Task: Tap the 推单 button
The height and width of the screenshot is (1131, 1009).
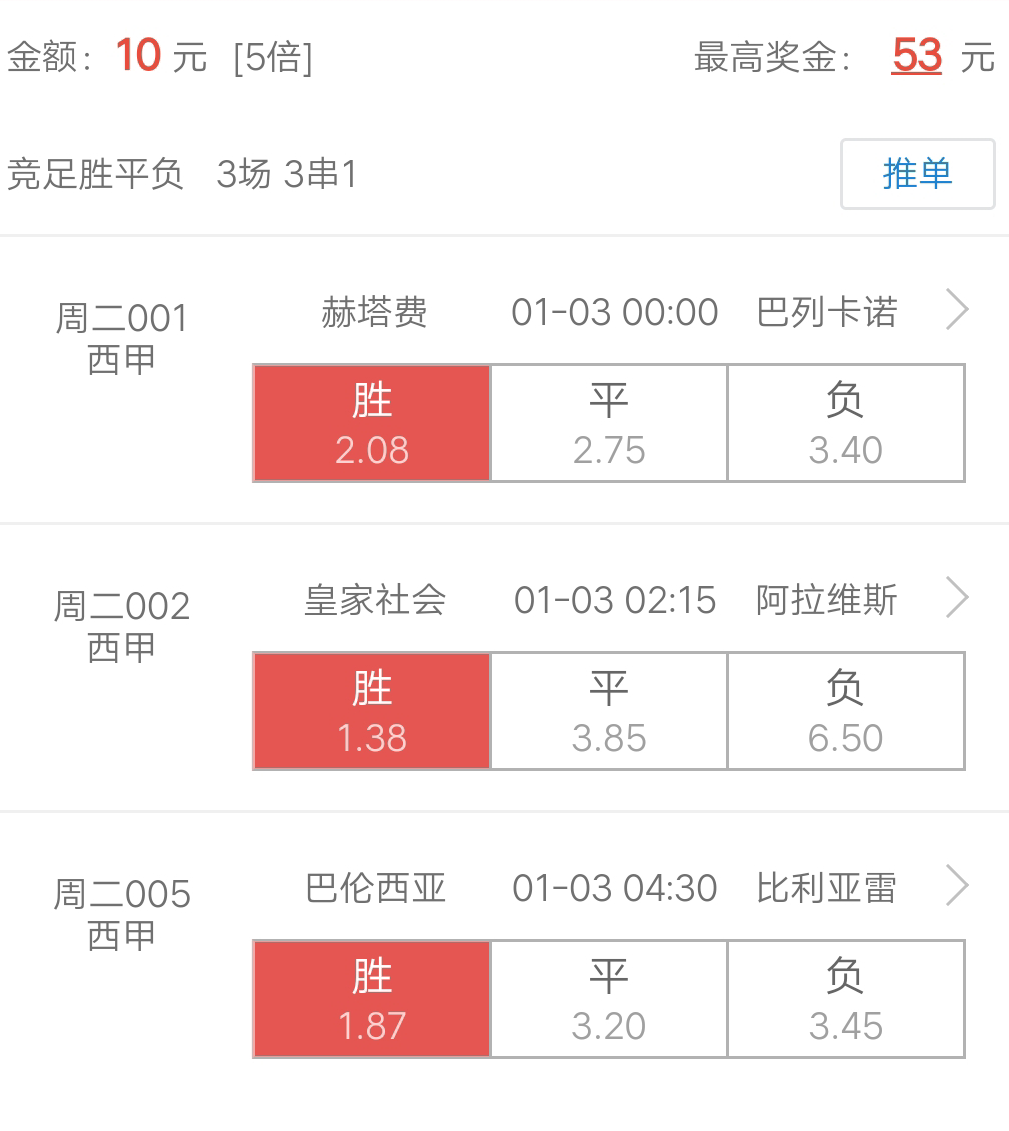Action: click(x=917, y=174)
